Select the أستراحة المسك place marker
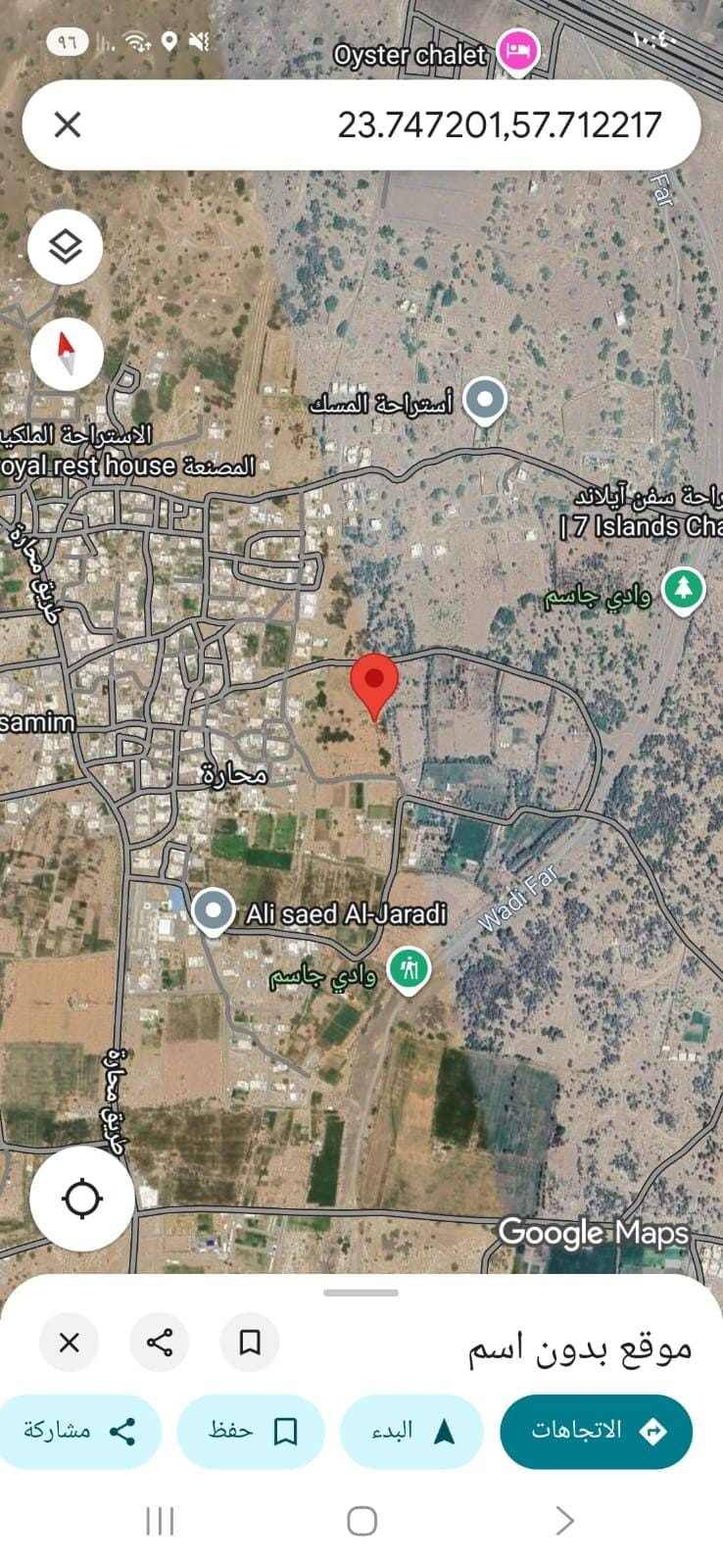 click(484, 399)
